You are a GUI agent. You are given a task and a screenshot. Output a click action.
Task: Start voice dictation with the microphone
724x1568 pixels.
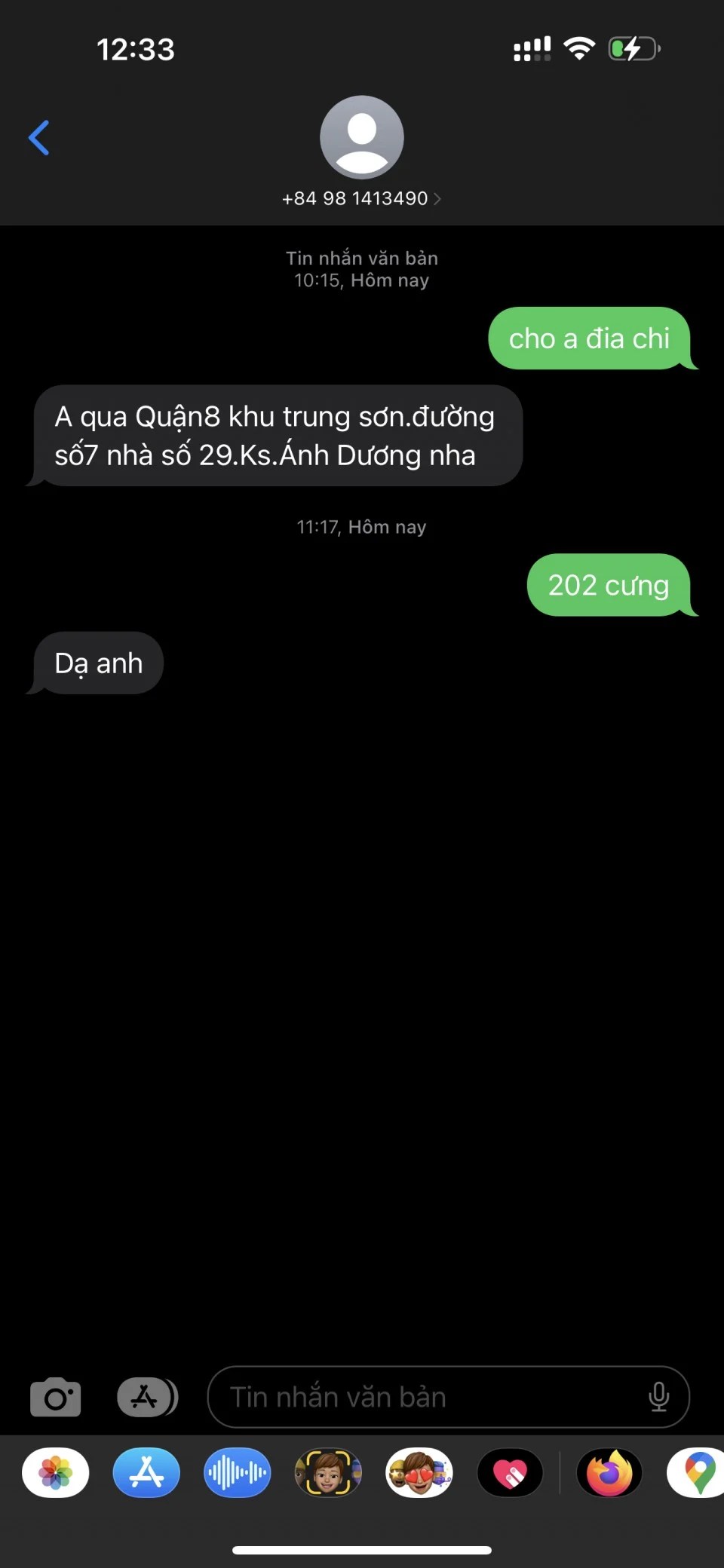(658, 1397)
